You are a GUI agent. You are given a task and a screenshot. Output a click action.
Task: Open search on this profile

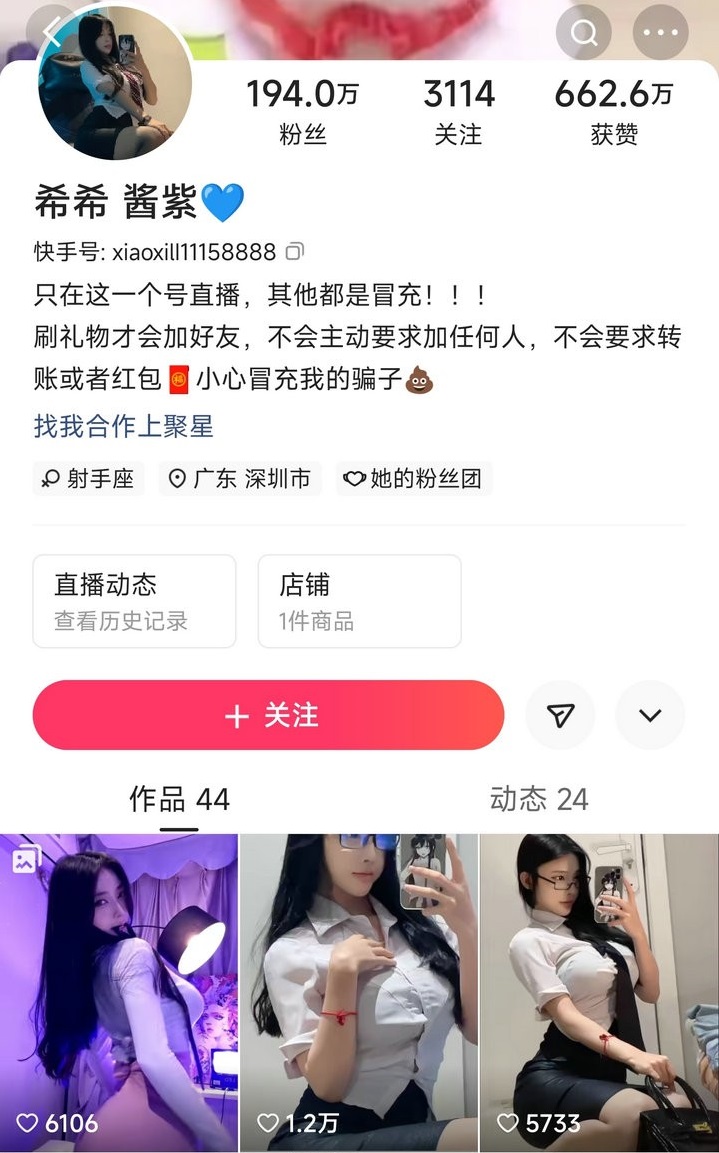click(x=583, y=32)
